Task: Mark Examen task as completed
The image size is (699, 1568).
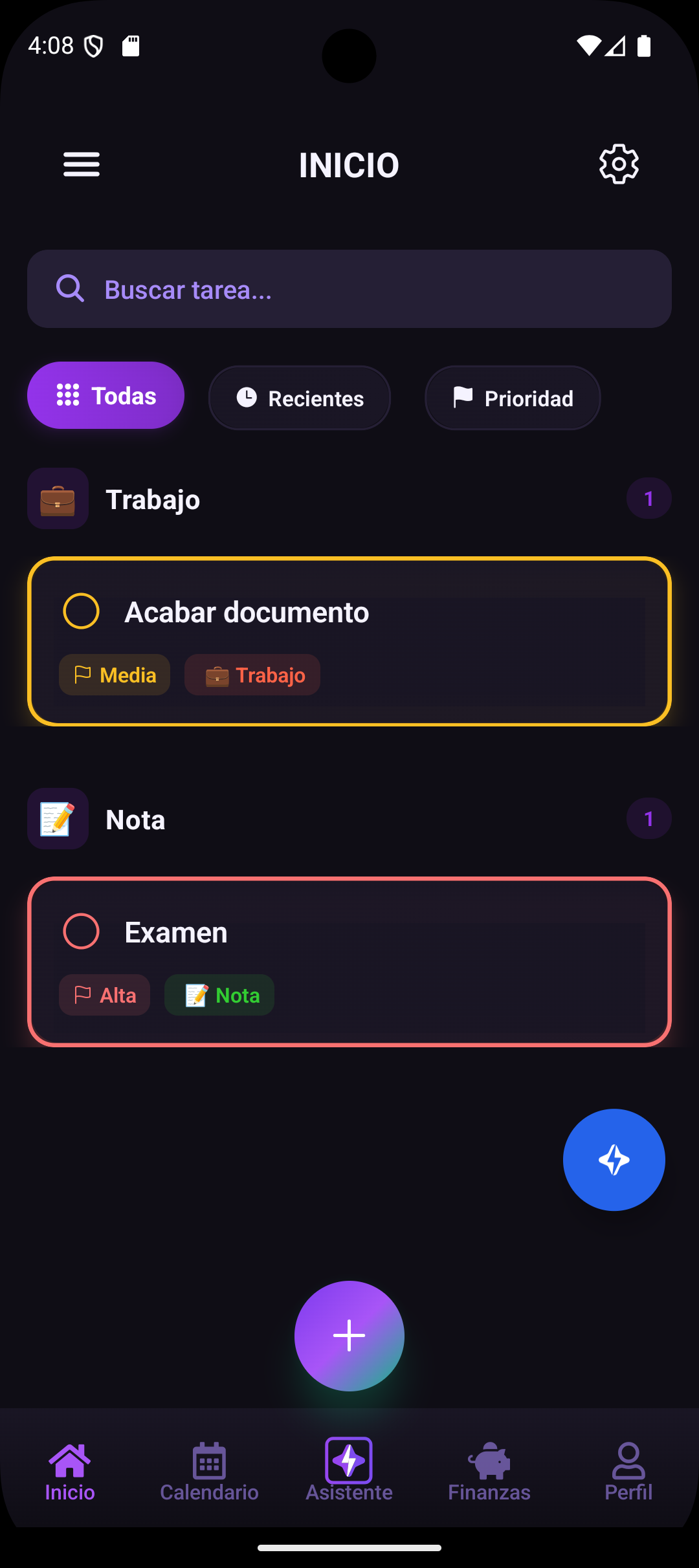Action: [81, 931]
